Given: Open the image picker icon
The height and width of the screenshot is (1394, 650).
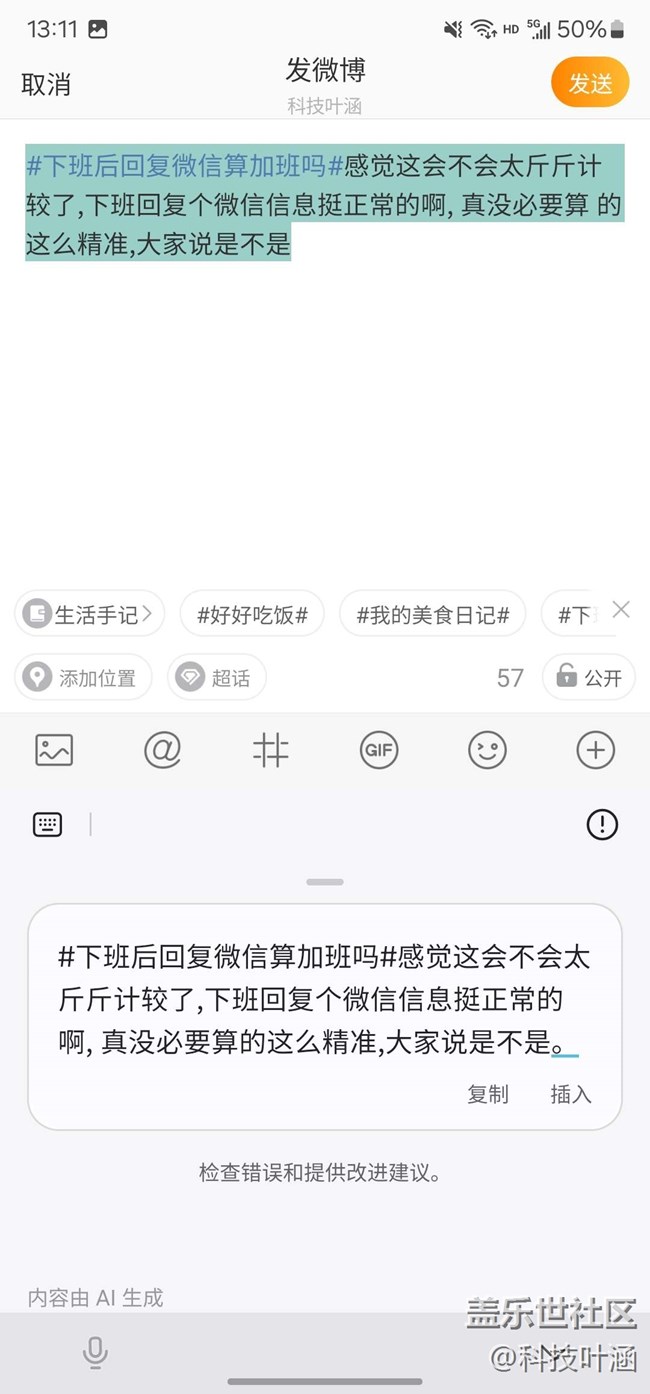Looking at the screenshot, I should pos(54,750).
